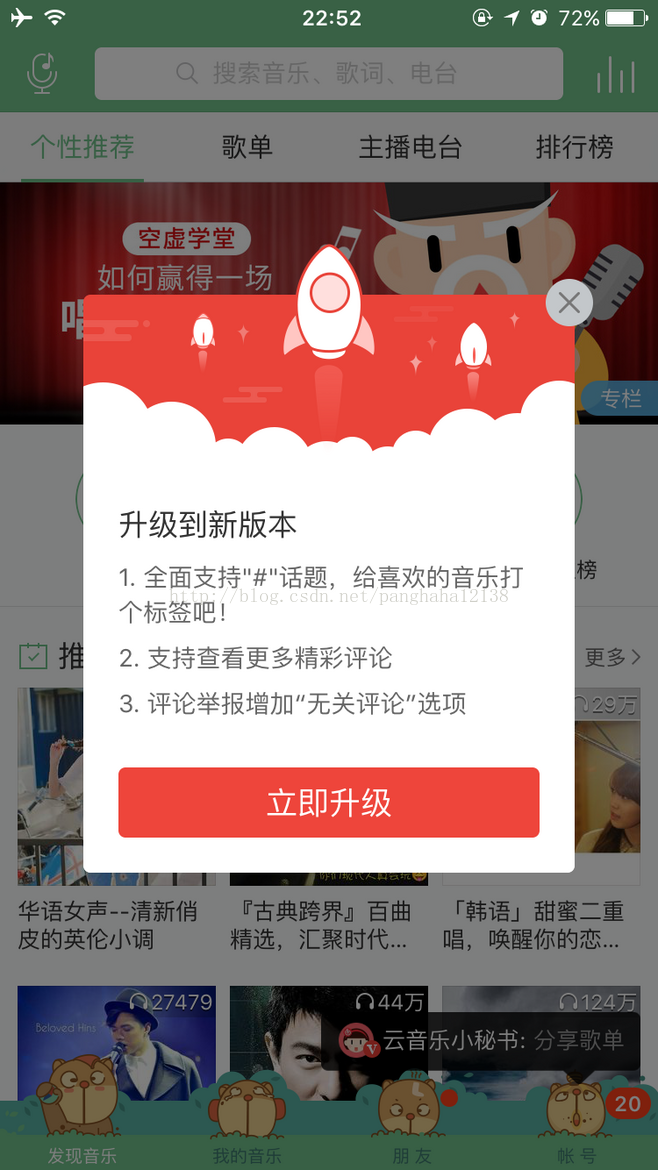Switch to the 歌单 tab

(x=247, y=148)
